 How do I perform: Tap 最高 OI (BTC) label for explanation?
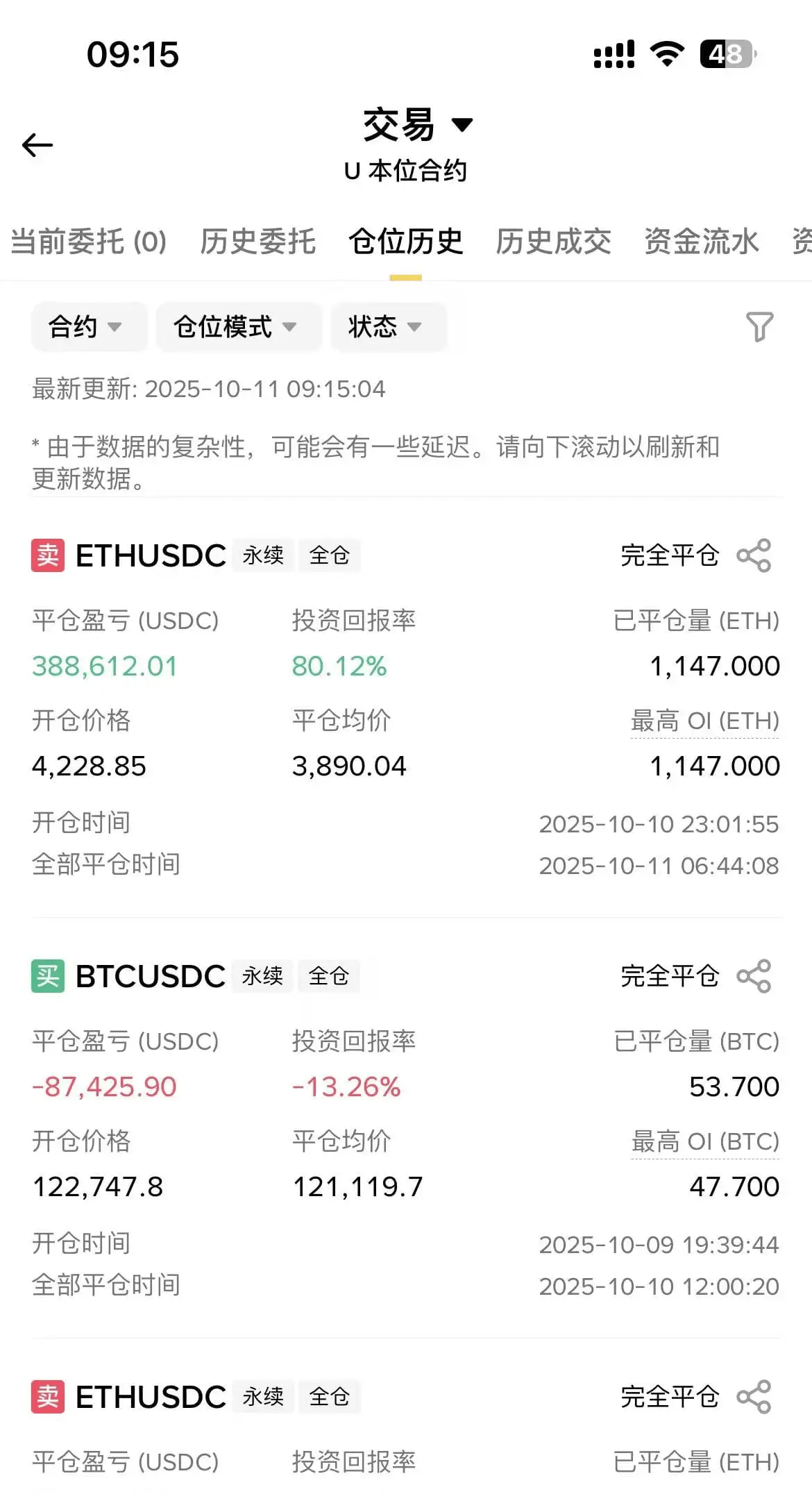(704, 1142)
